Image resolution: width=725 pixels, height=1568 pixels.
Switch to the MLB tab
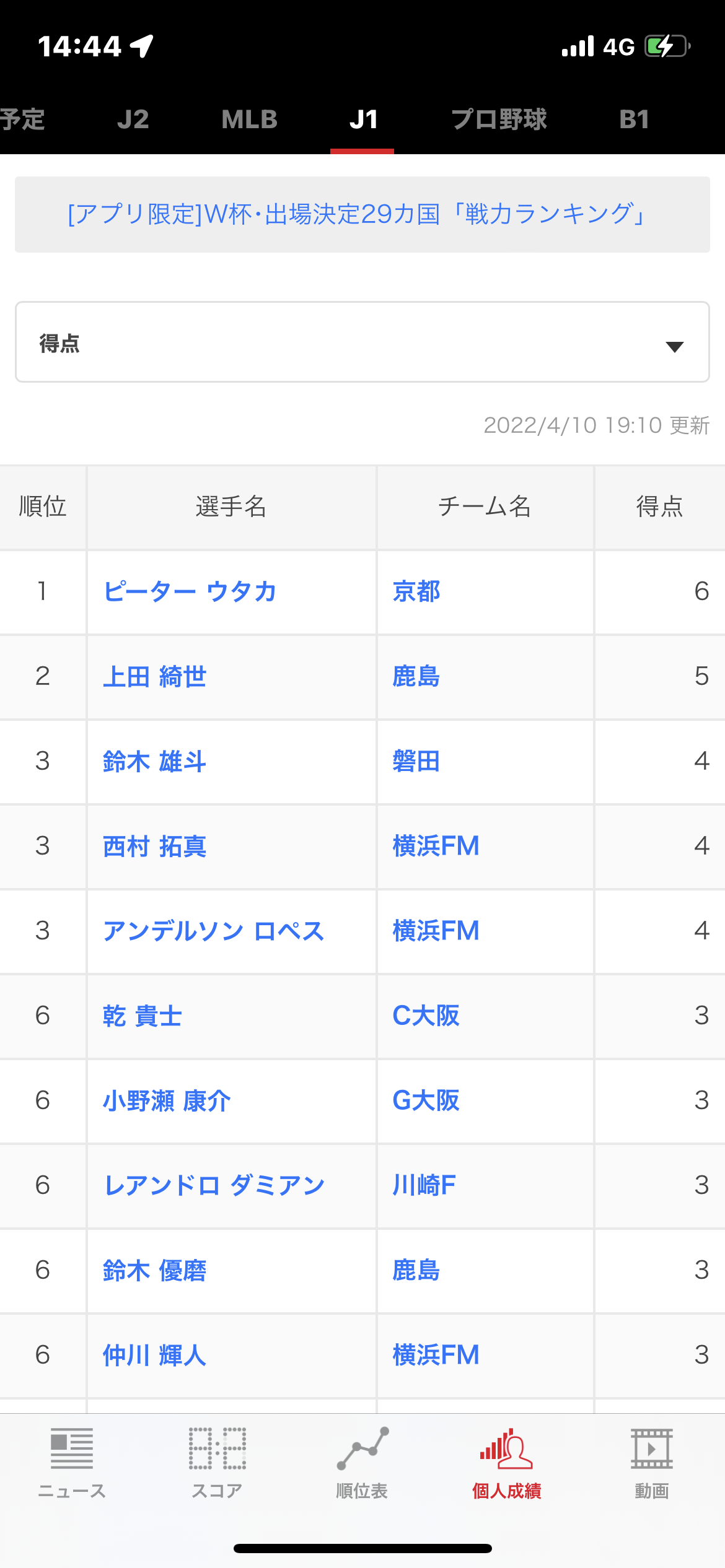click(249, 119)
